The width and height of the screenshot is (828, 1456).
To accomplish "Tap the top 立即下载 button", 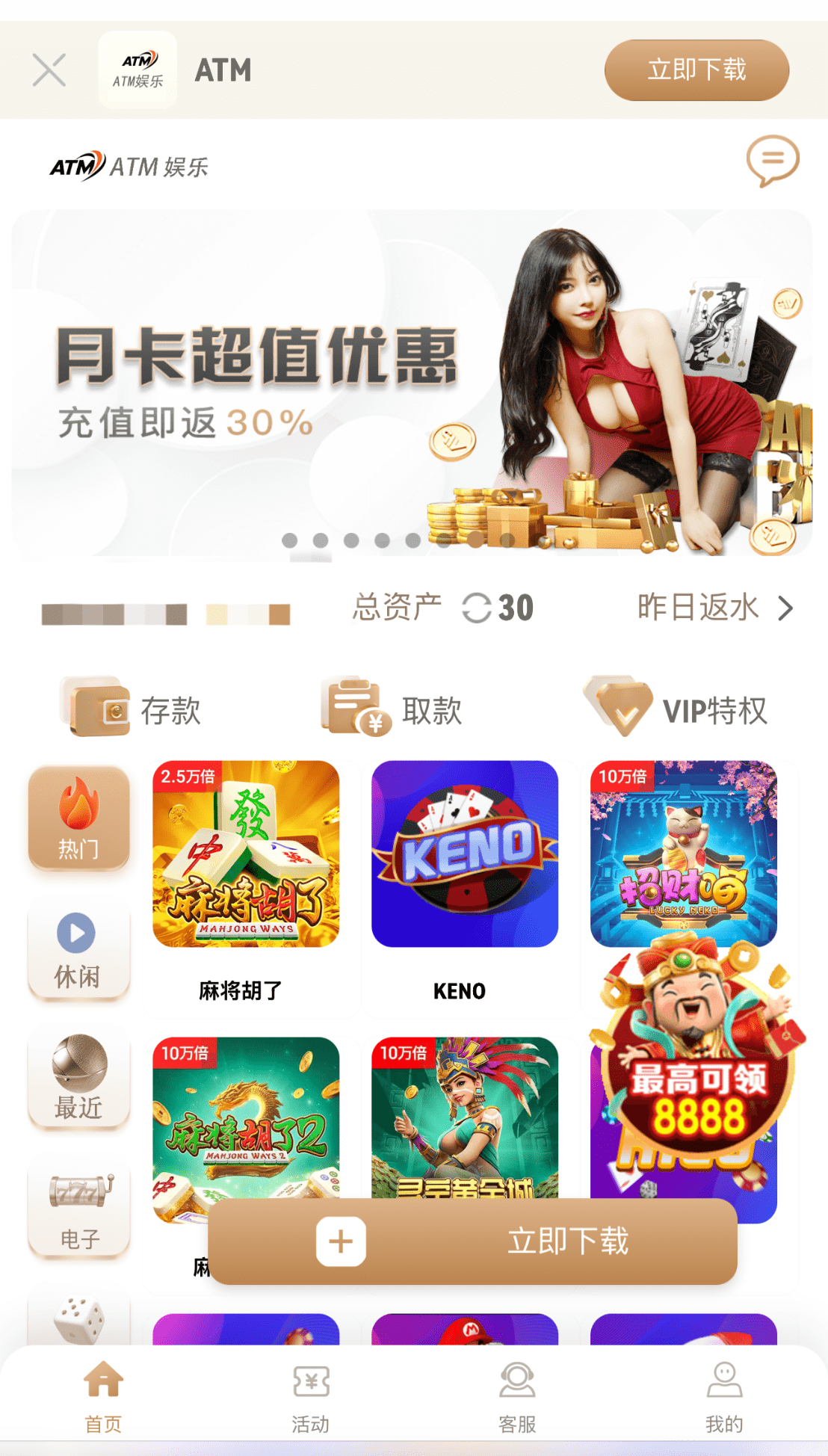I will pyautogui.click(x=696, y=70).
